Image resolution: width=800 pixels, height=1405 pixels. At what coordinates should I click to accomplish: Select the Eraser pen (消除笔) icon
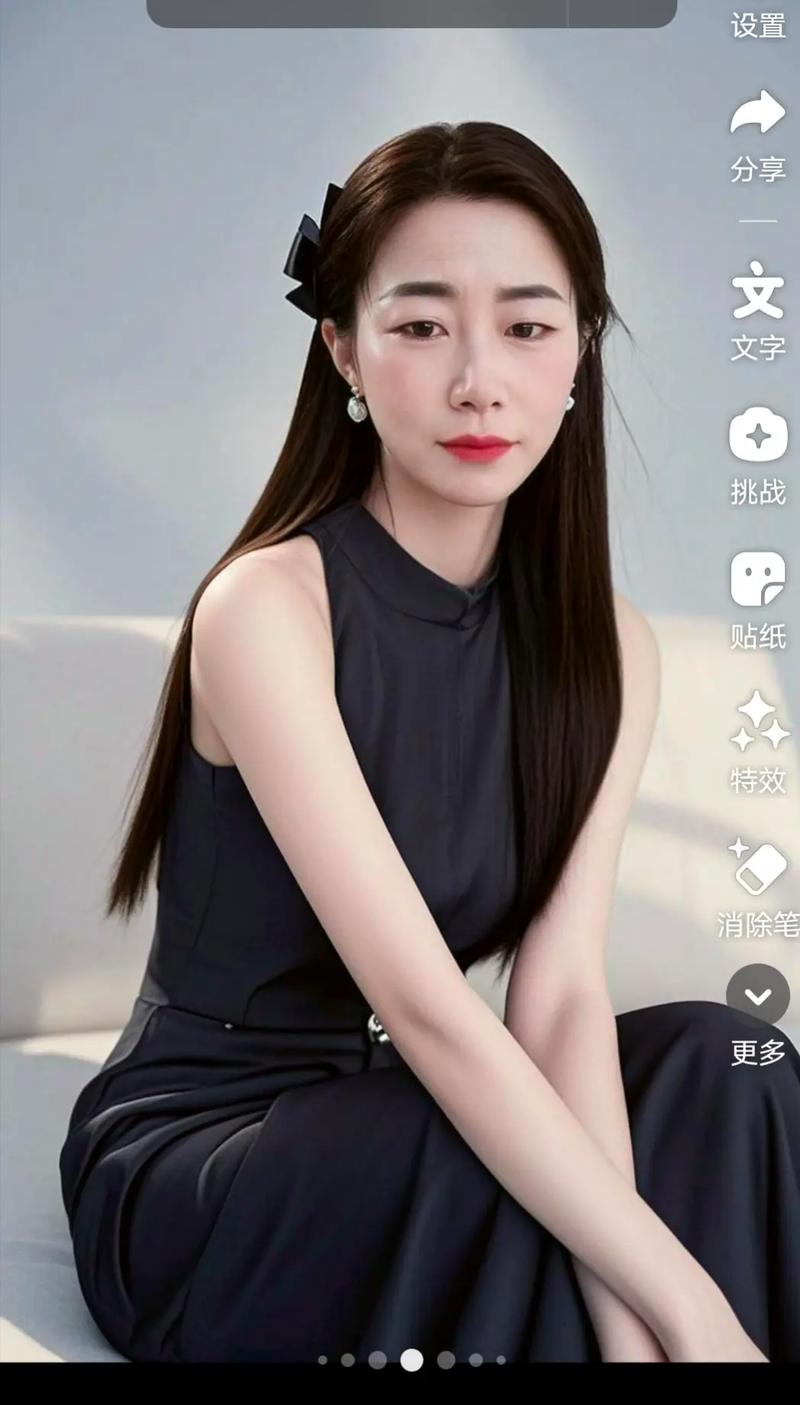pos(758,867)
